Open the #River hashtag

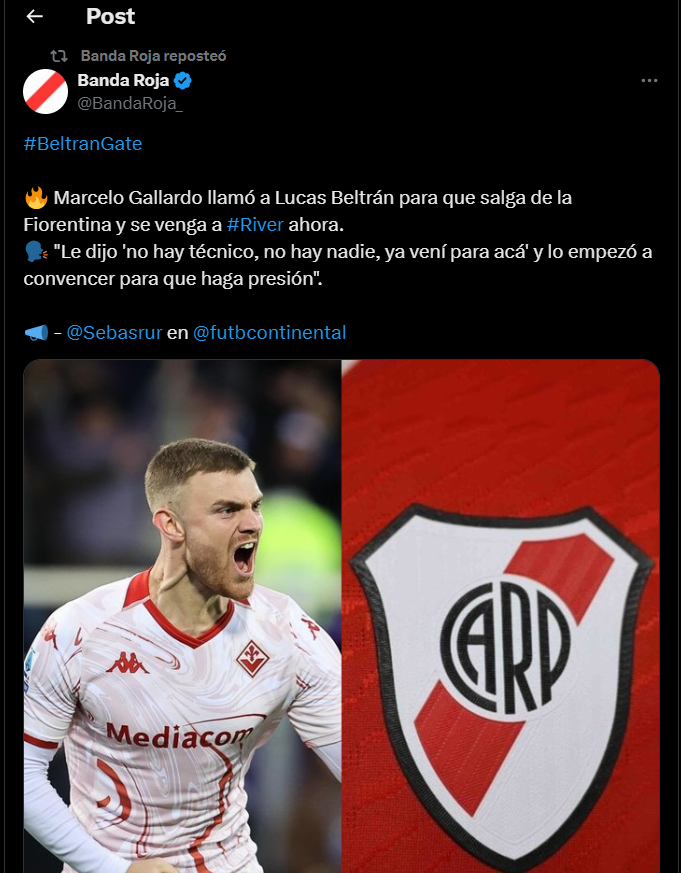255,225
